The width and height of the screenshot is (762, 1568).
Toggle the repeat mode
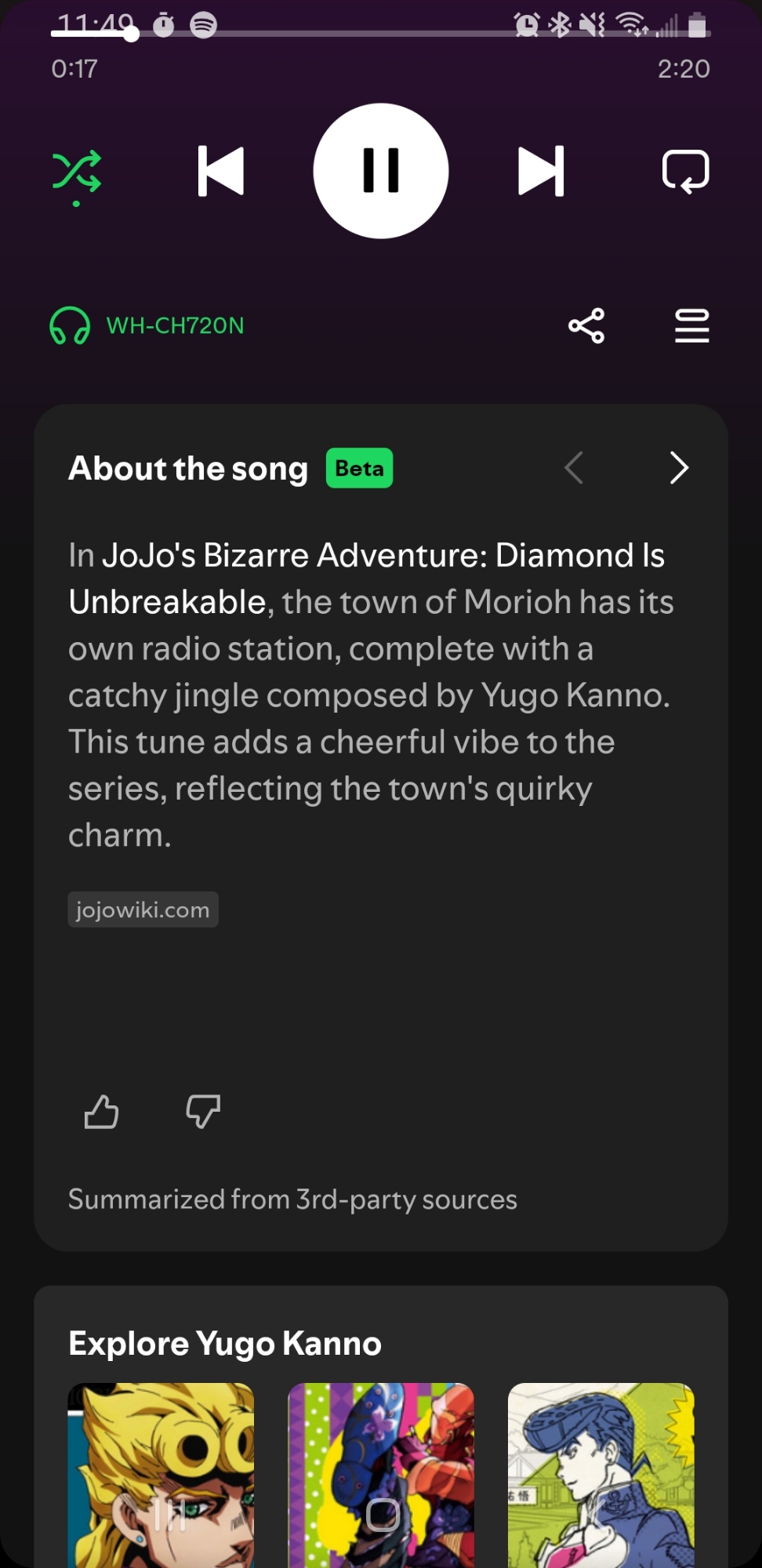686,171
